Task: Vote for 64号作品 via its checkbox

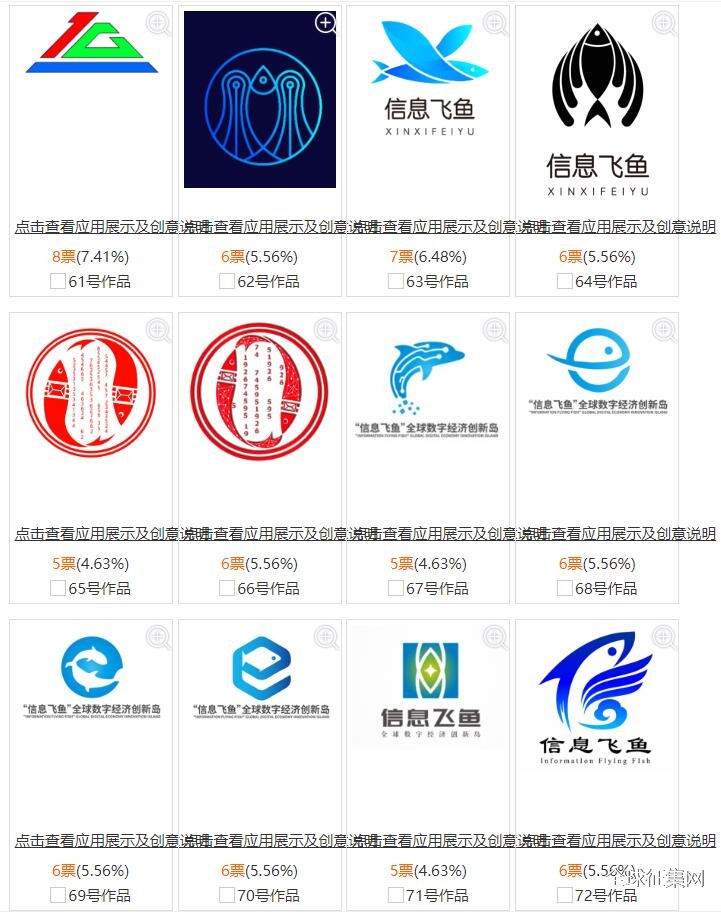Action: pyautogui.click(x=565, y=282)
